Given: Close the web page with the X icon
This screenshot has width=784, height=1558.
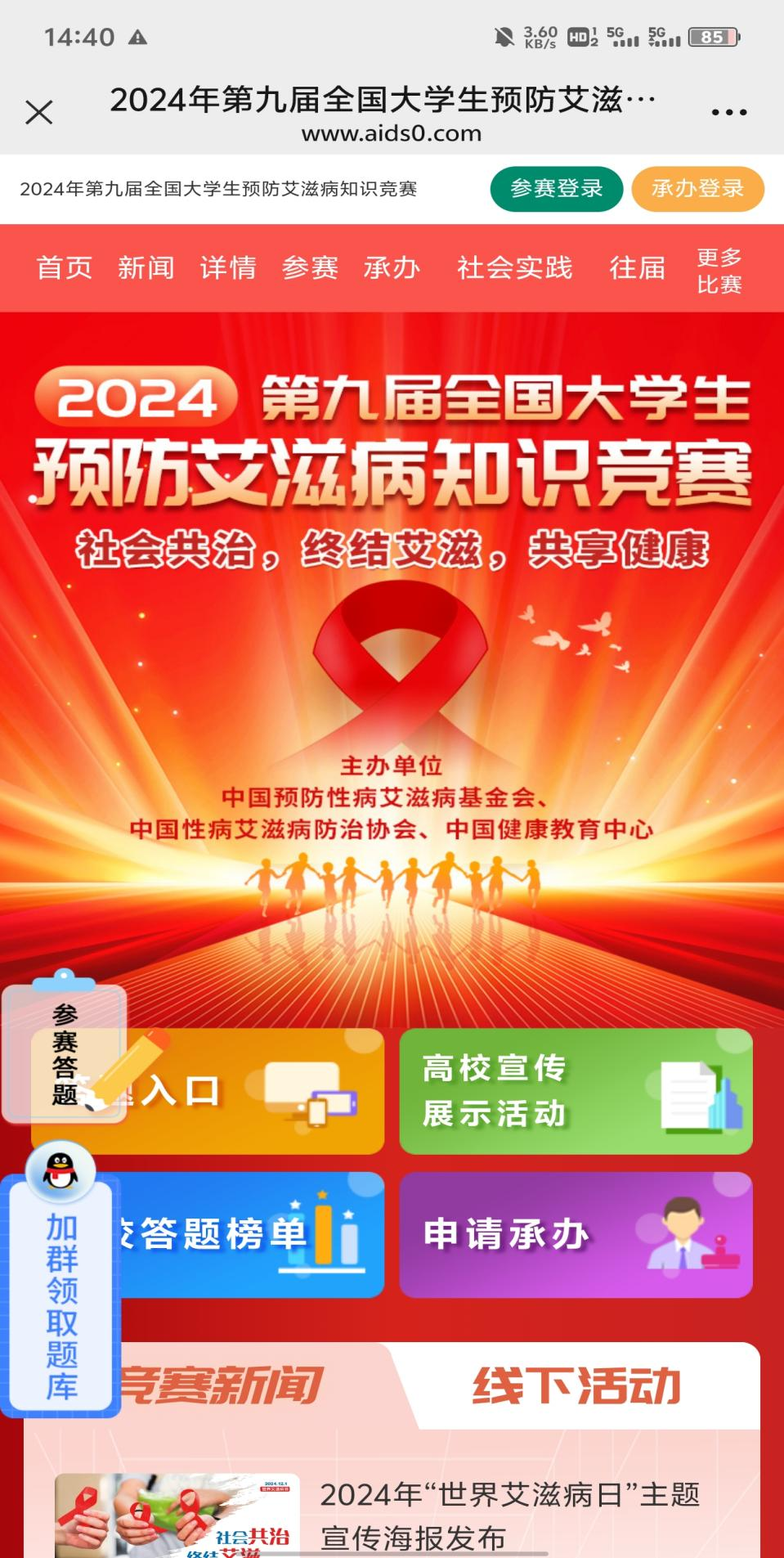Looking at the screenshot, I should pos(39,112).
